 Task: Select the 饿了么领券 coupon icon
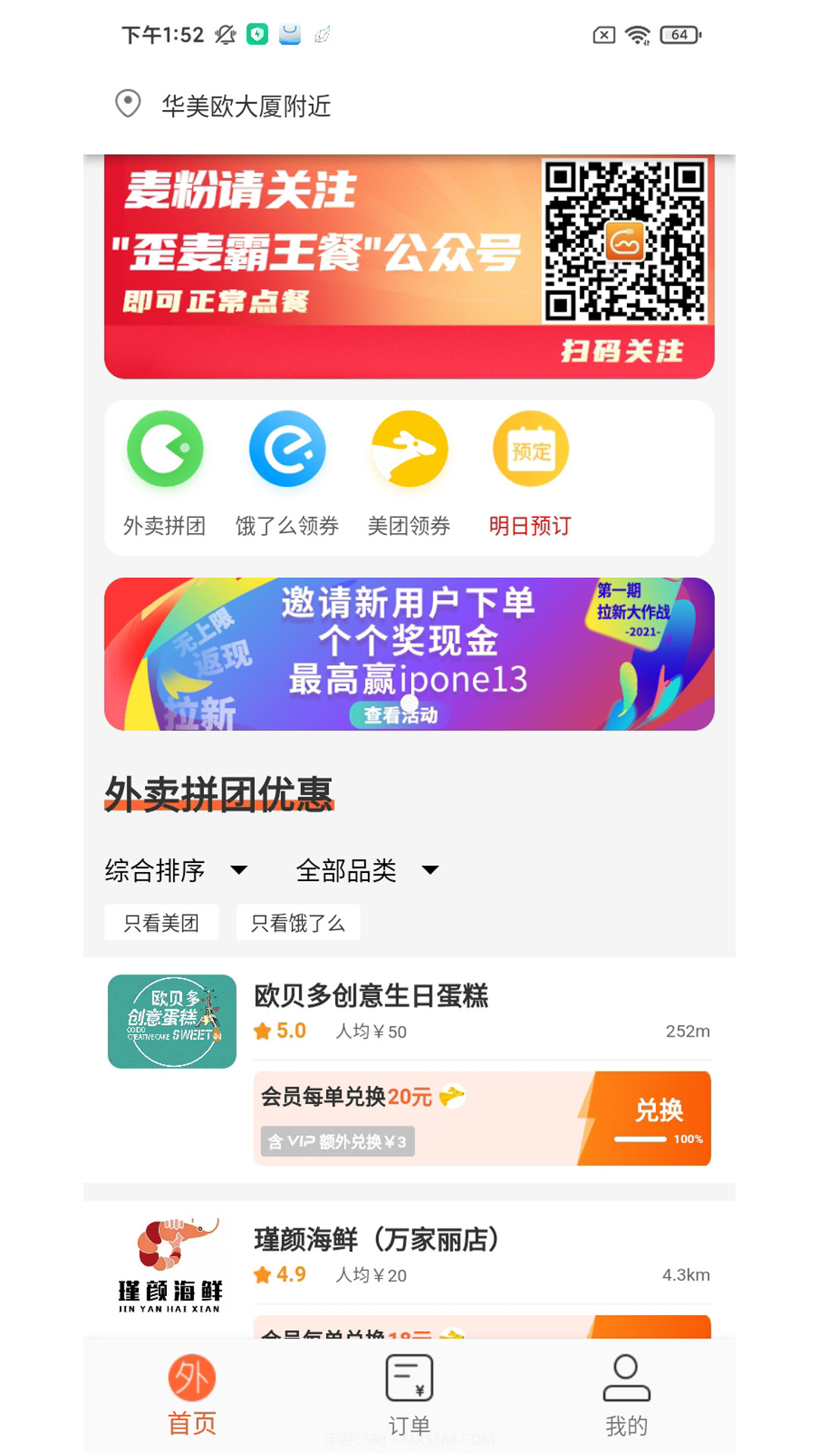click(287, 449)
